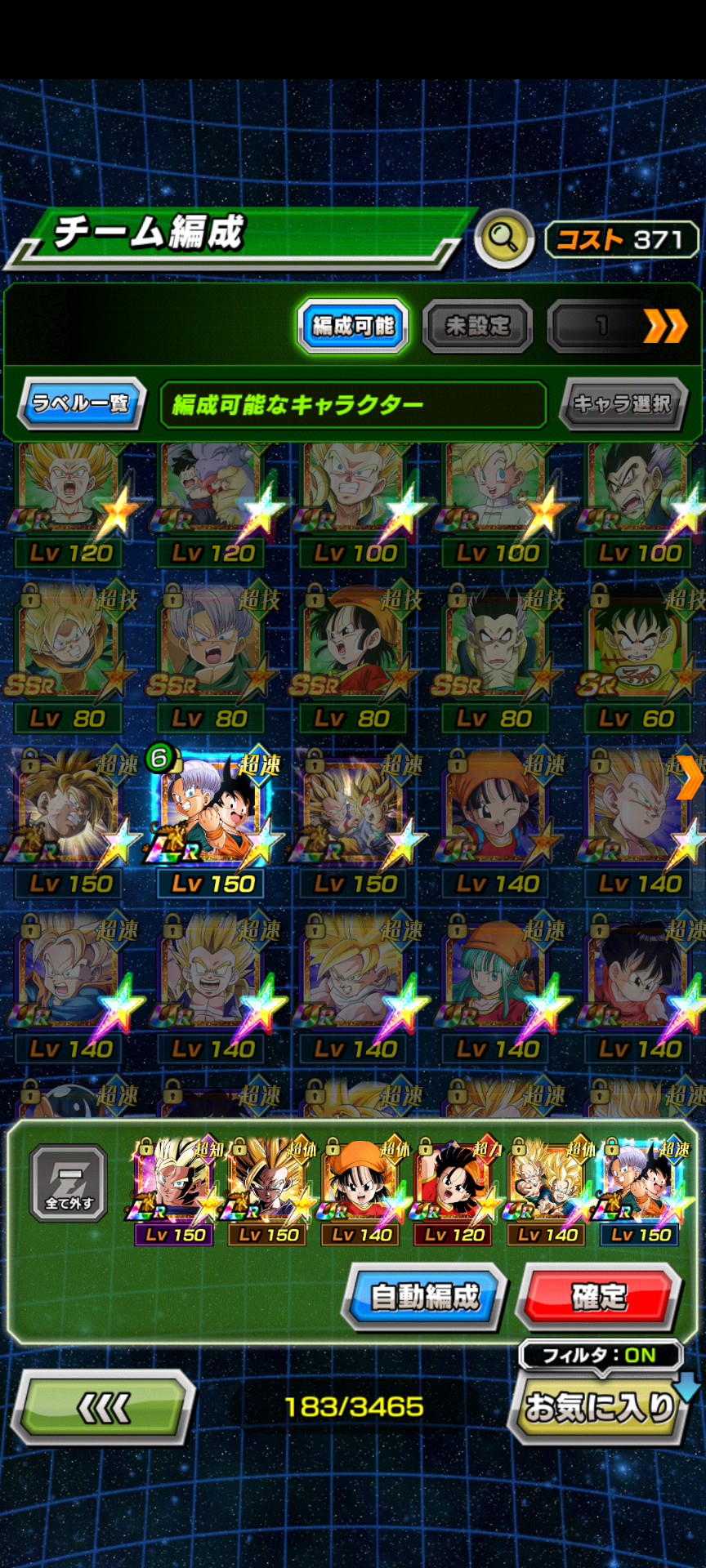Tap 自動編成 auto team build

tap(425, 1296)
